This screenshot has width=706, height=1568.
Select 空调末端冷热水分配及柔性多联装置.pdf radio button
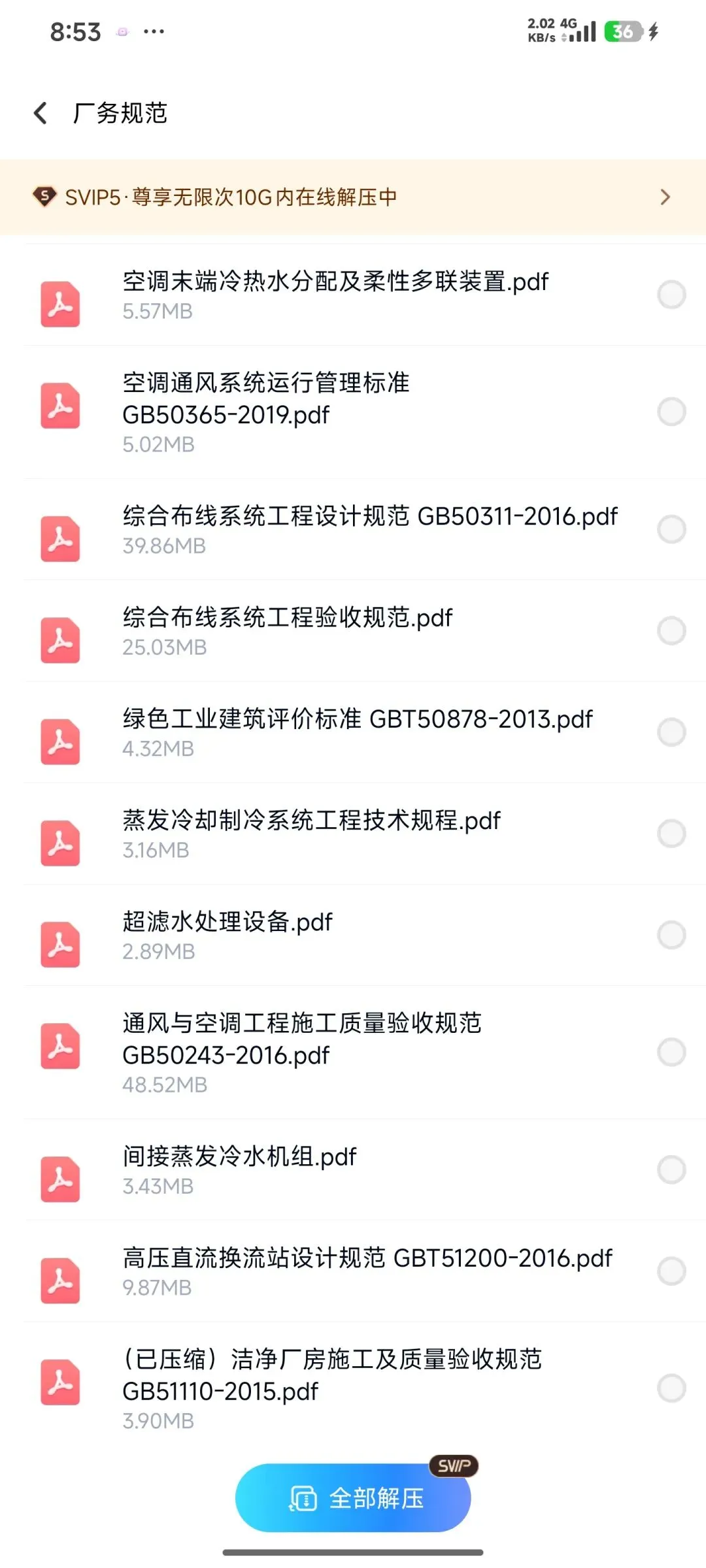(x=671, y=295)
